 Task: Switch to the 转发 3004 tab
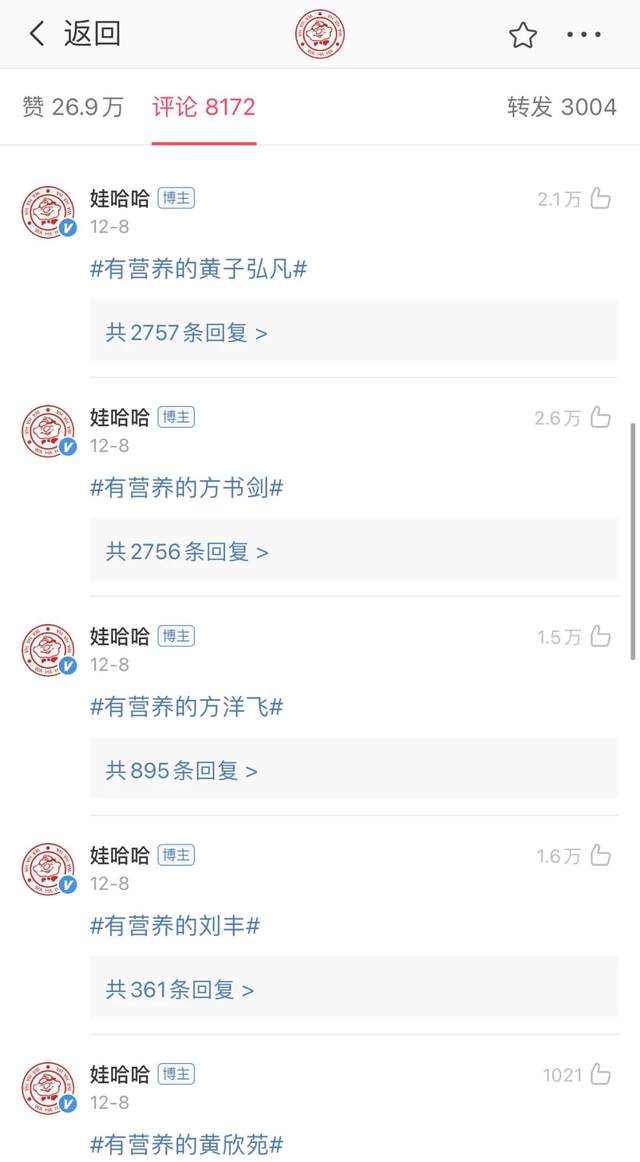click(561, 107)
